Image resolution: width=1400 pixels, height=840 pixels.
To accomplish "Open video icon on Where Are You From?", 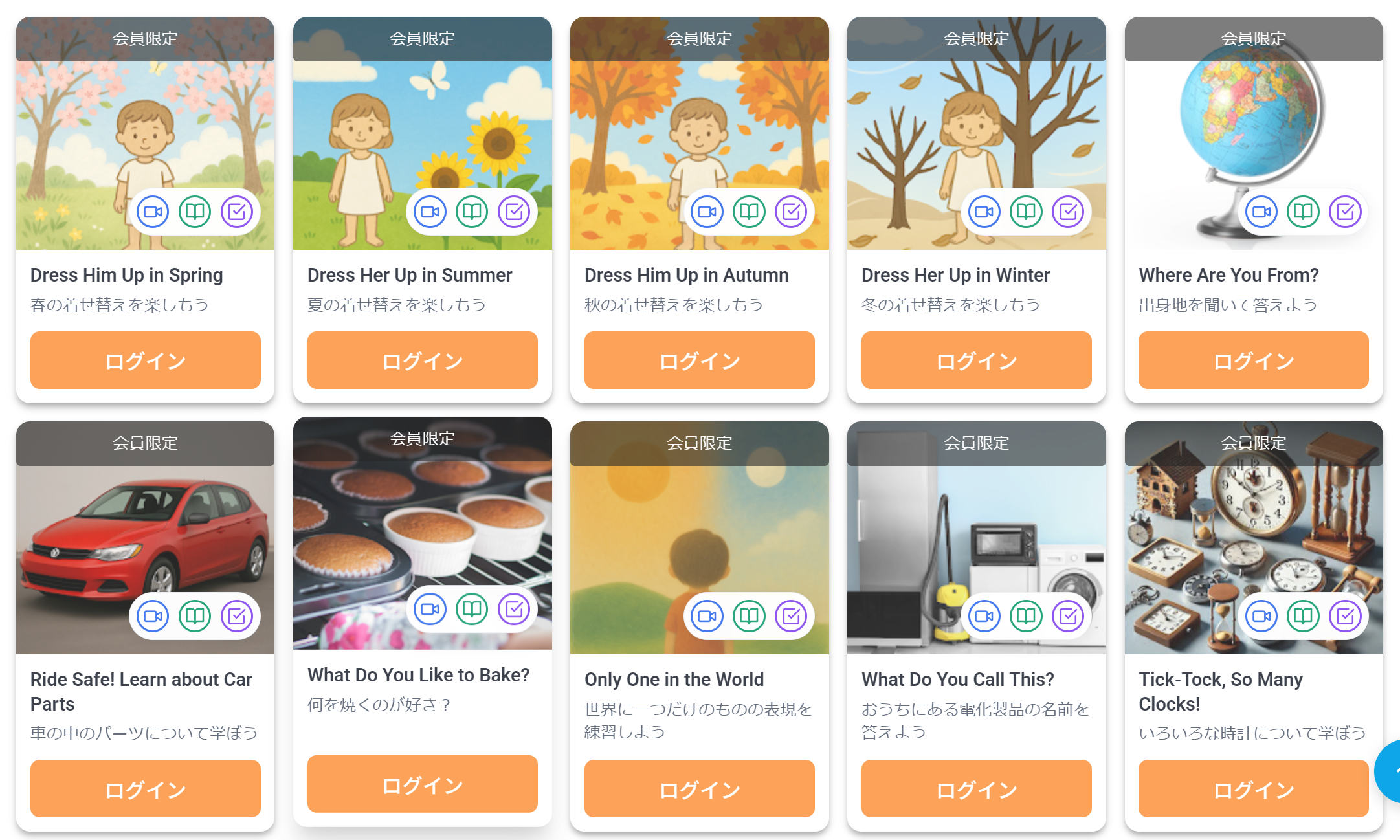I will (1261, 212).
